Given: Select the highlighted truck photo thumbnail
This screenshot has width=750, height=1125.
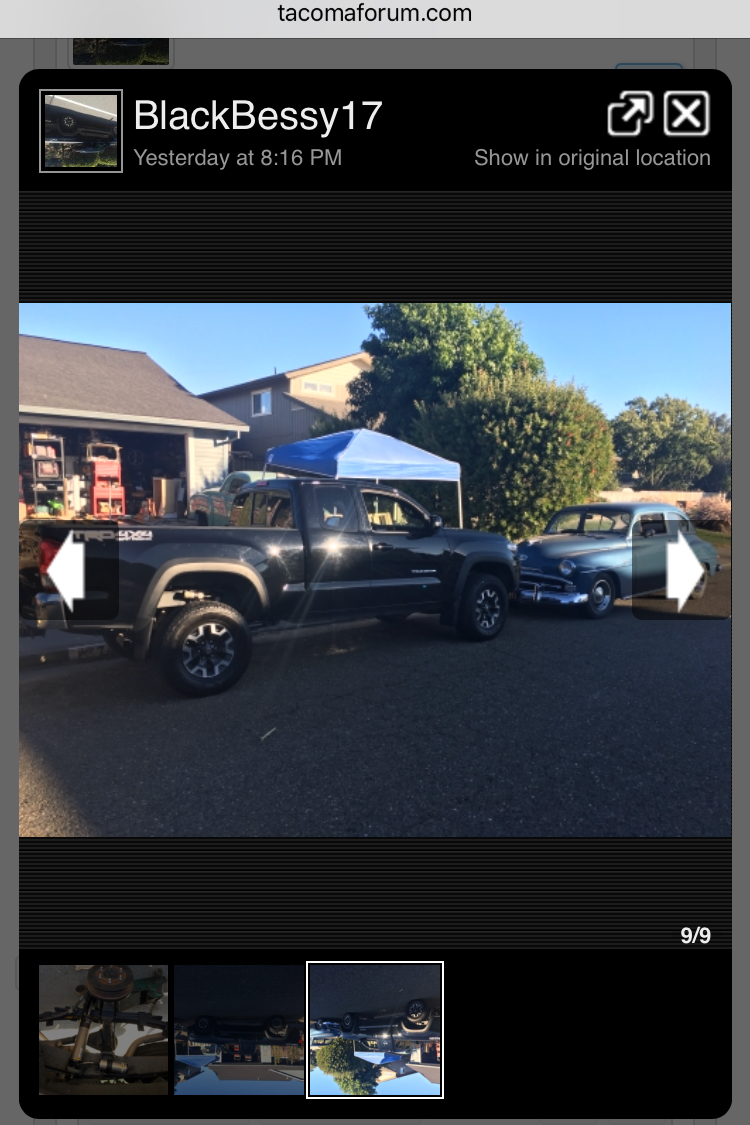Looking at the screenshot, I should coord(375,1029).
